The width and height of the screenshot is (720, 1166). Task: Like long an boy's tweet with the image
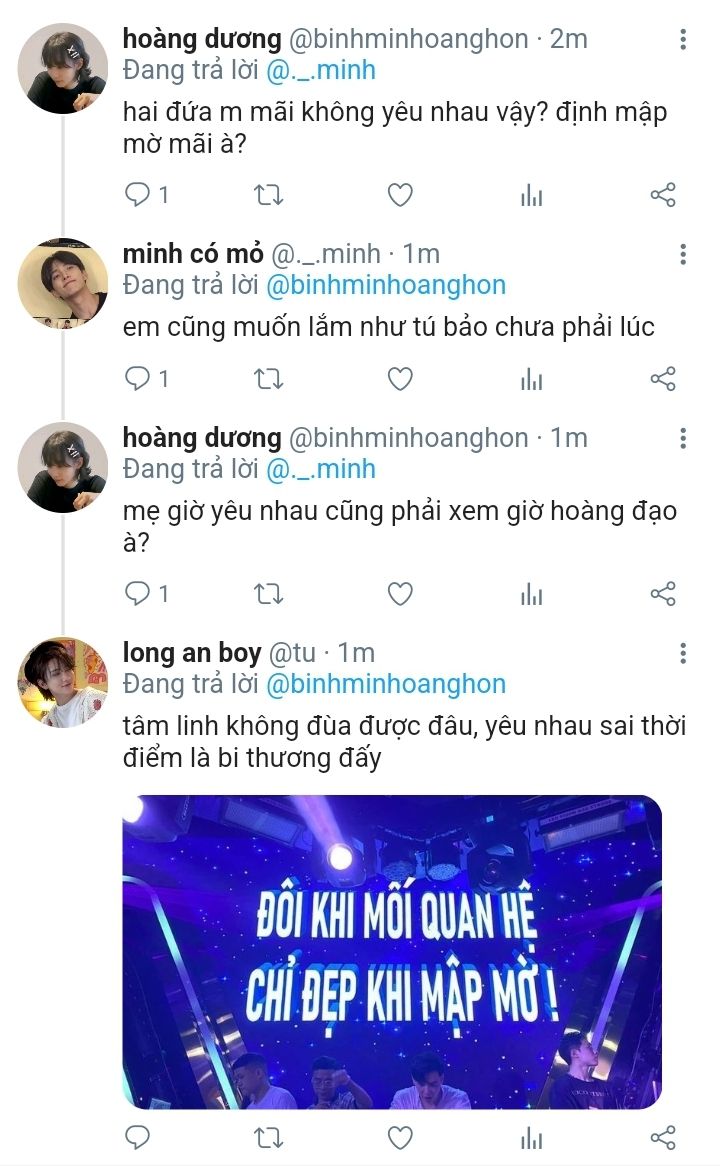coord(400,1138)
